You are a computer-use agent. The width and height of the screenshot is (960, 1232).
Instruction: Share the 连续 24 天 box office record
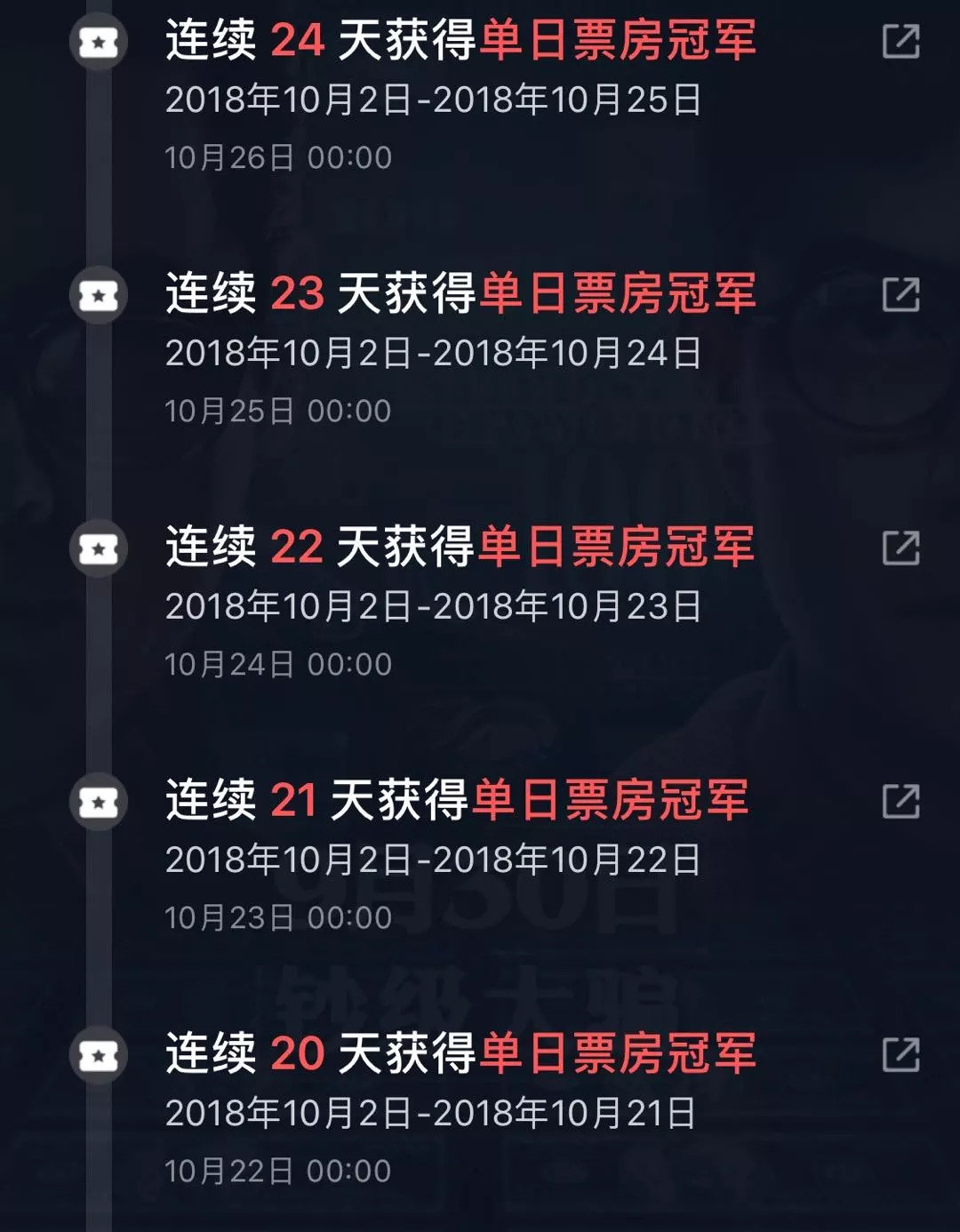click(x=900, y=42)
